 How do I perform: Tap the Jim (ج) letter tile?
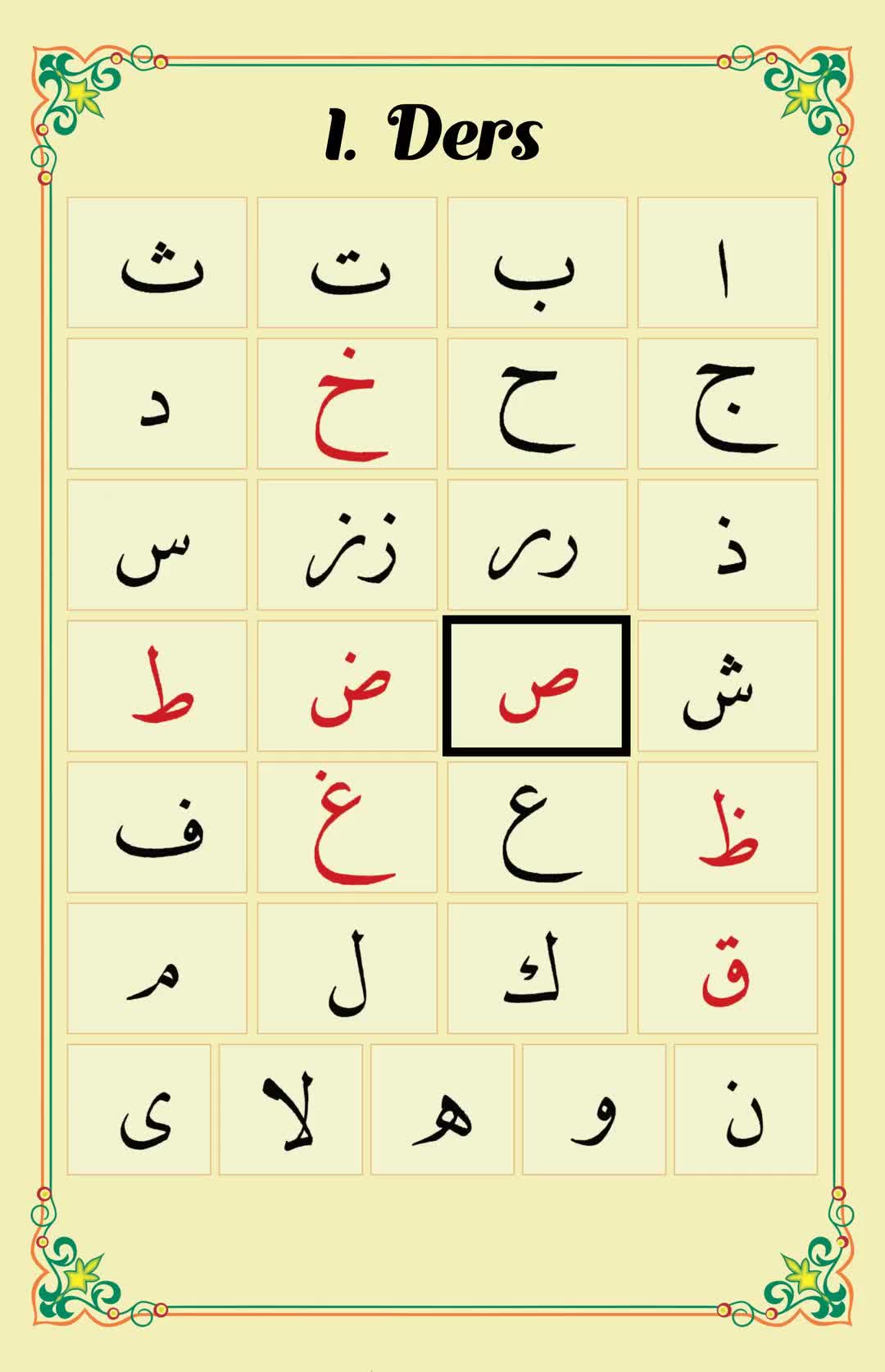[728, 404]
